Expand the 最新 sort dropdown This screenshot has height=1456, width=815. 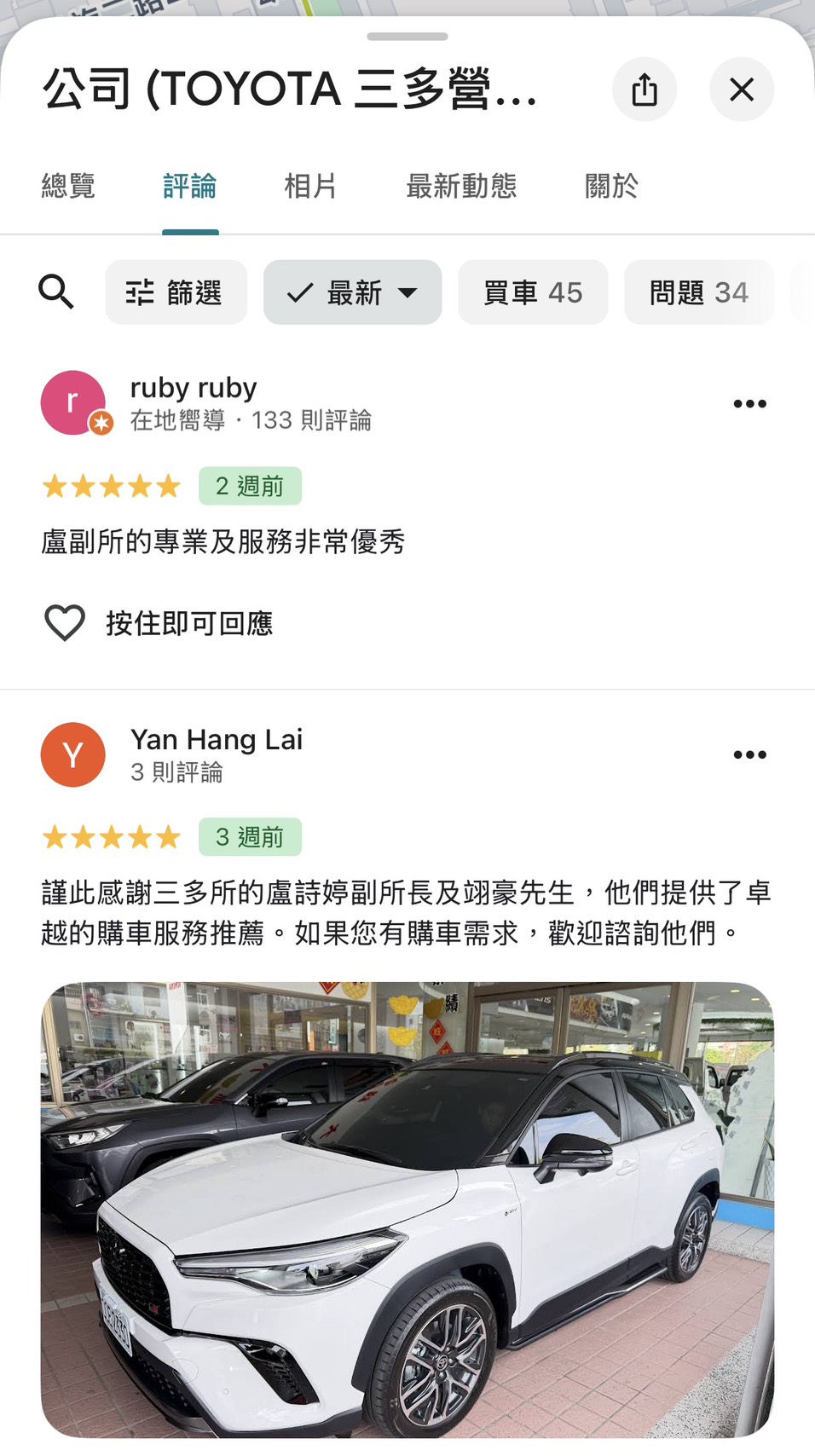click(352, 292)
